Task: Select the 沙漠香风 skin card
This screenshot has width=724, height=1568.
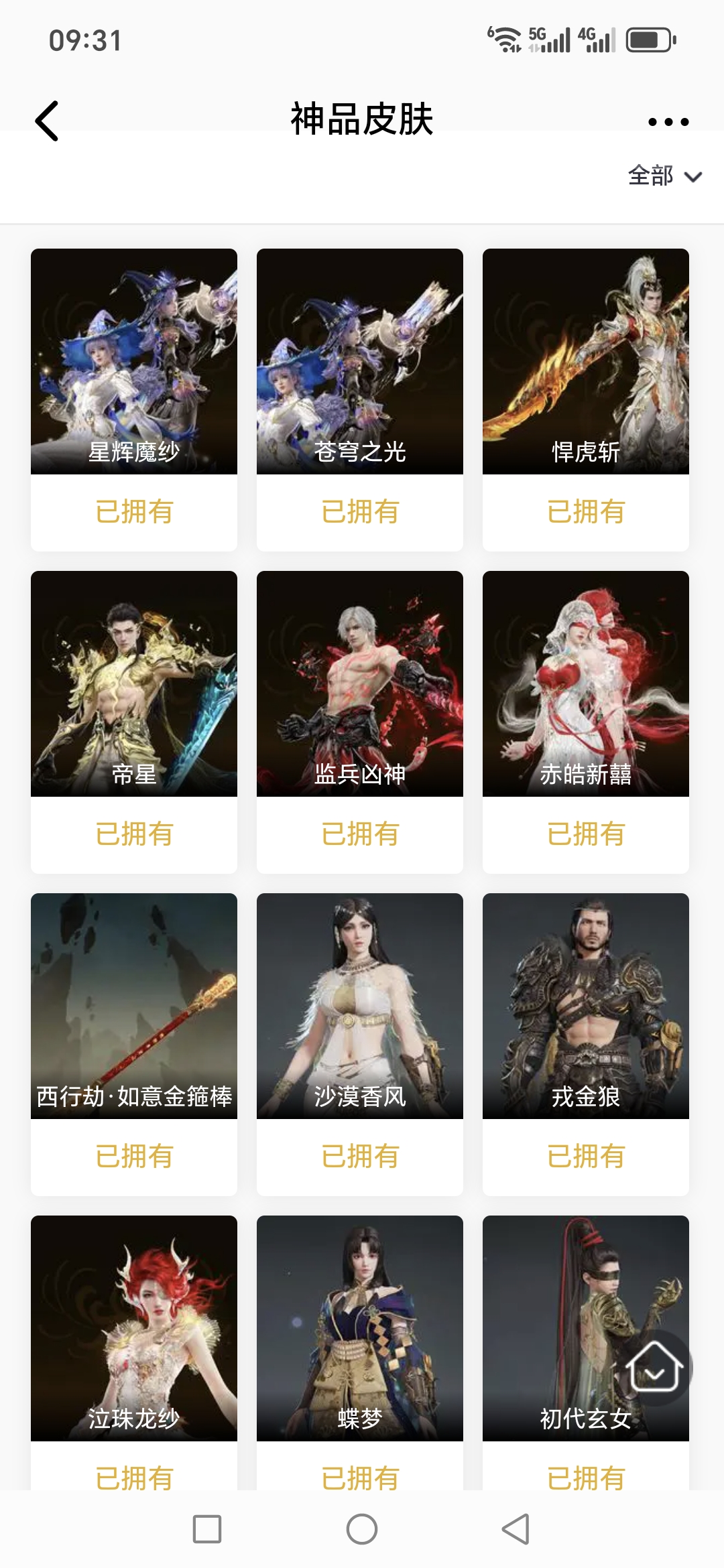Action: 360,1005
